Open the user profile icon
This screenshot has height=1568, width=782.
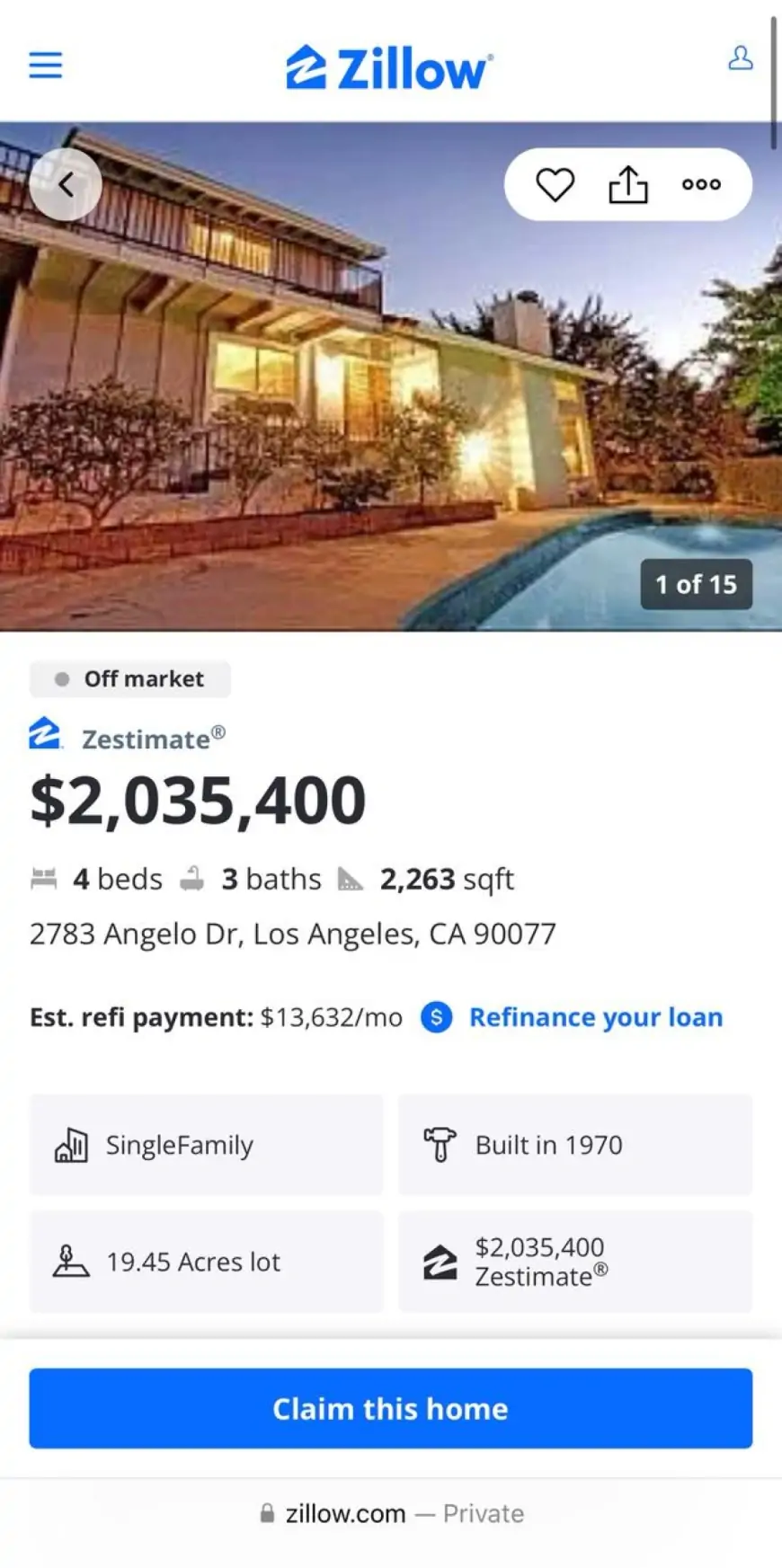[x=740, y=58]
